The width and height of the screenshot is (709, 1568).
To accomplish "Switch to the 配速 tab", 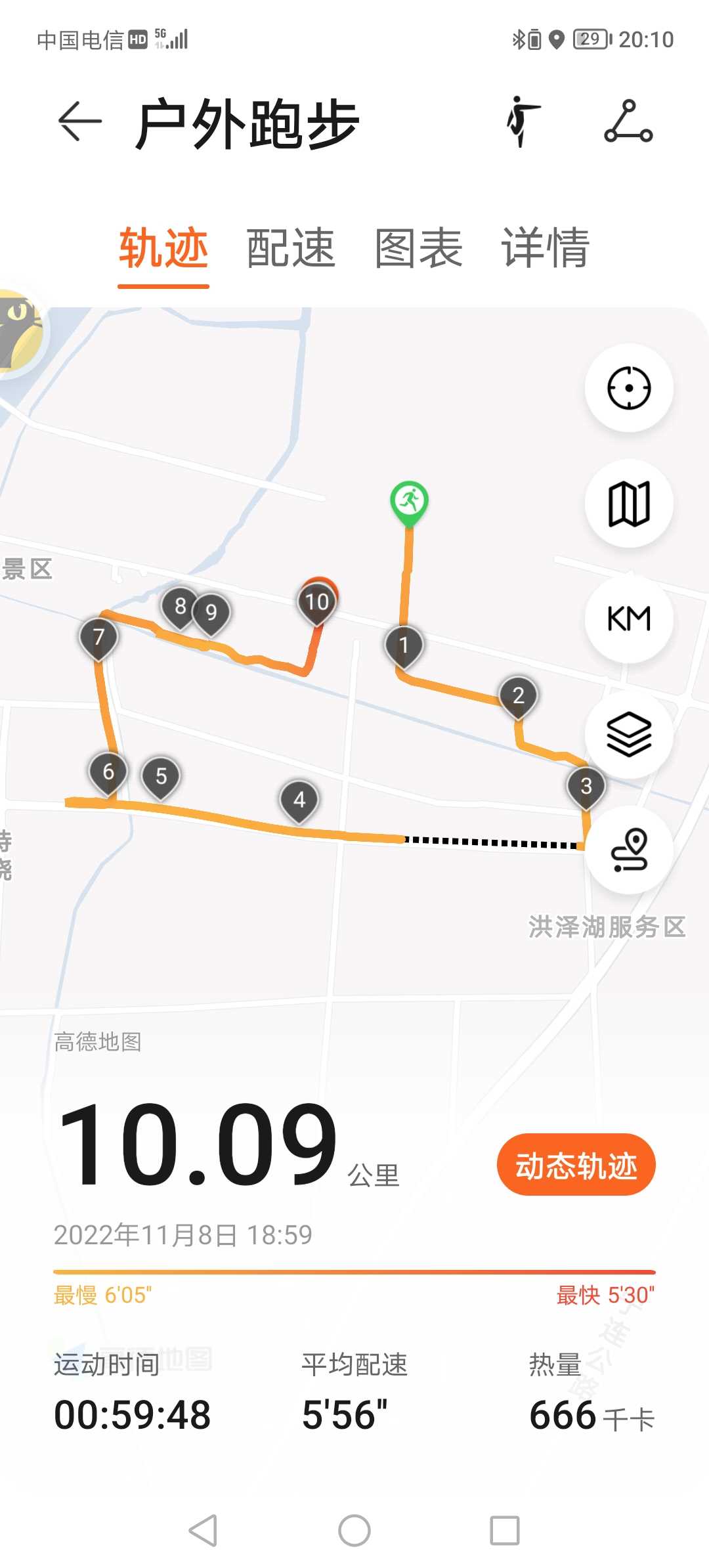I will pos(291,248).
